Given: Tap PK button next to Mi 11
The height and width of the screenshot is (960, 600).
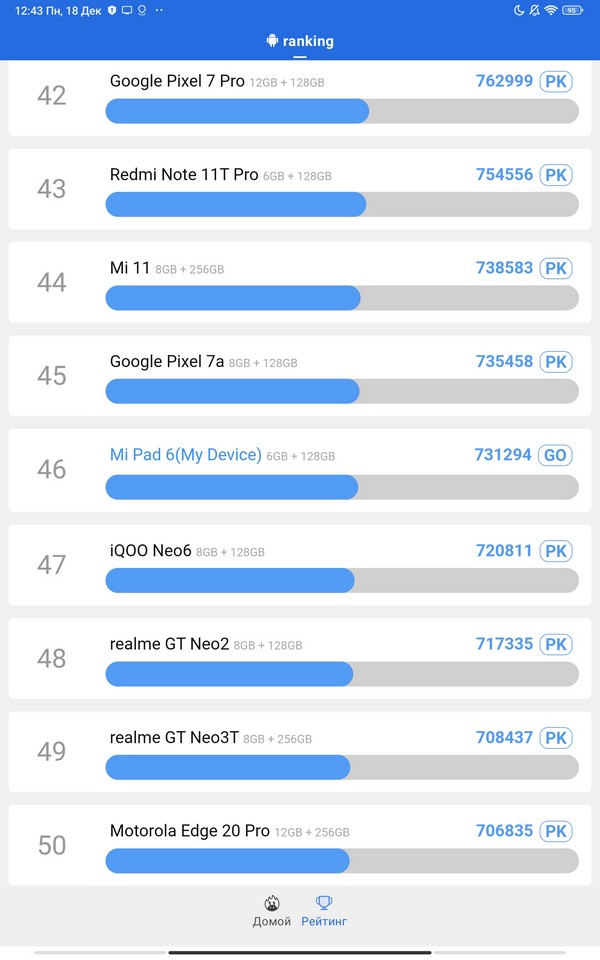Looking at the screenshot, I should (556, 268).
